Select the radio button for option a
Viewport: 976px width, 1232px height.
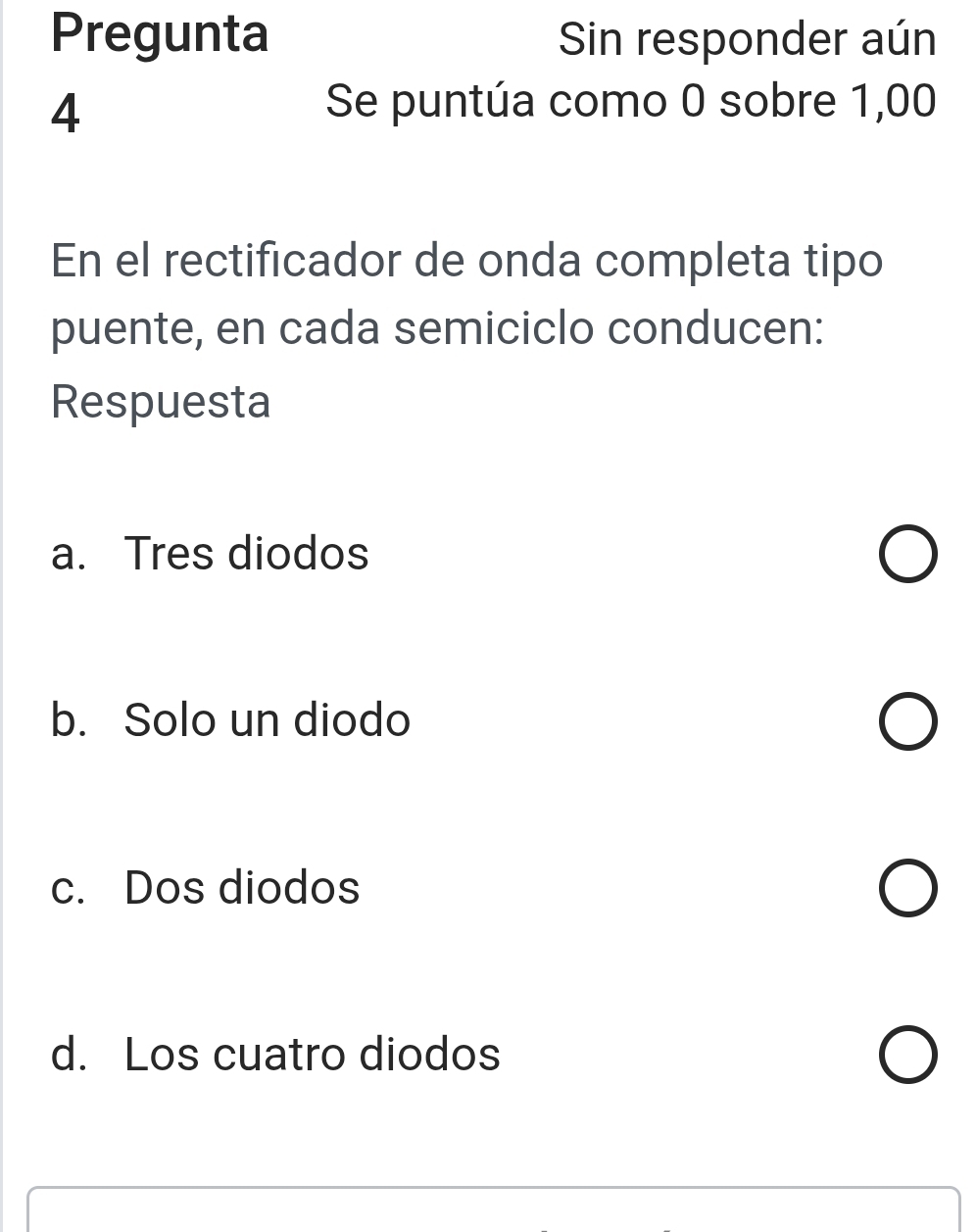tap(906, 554)
